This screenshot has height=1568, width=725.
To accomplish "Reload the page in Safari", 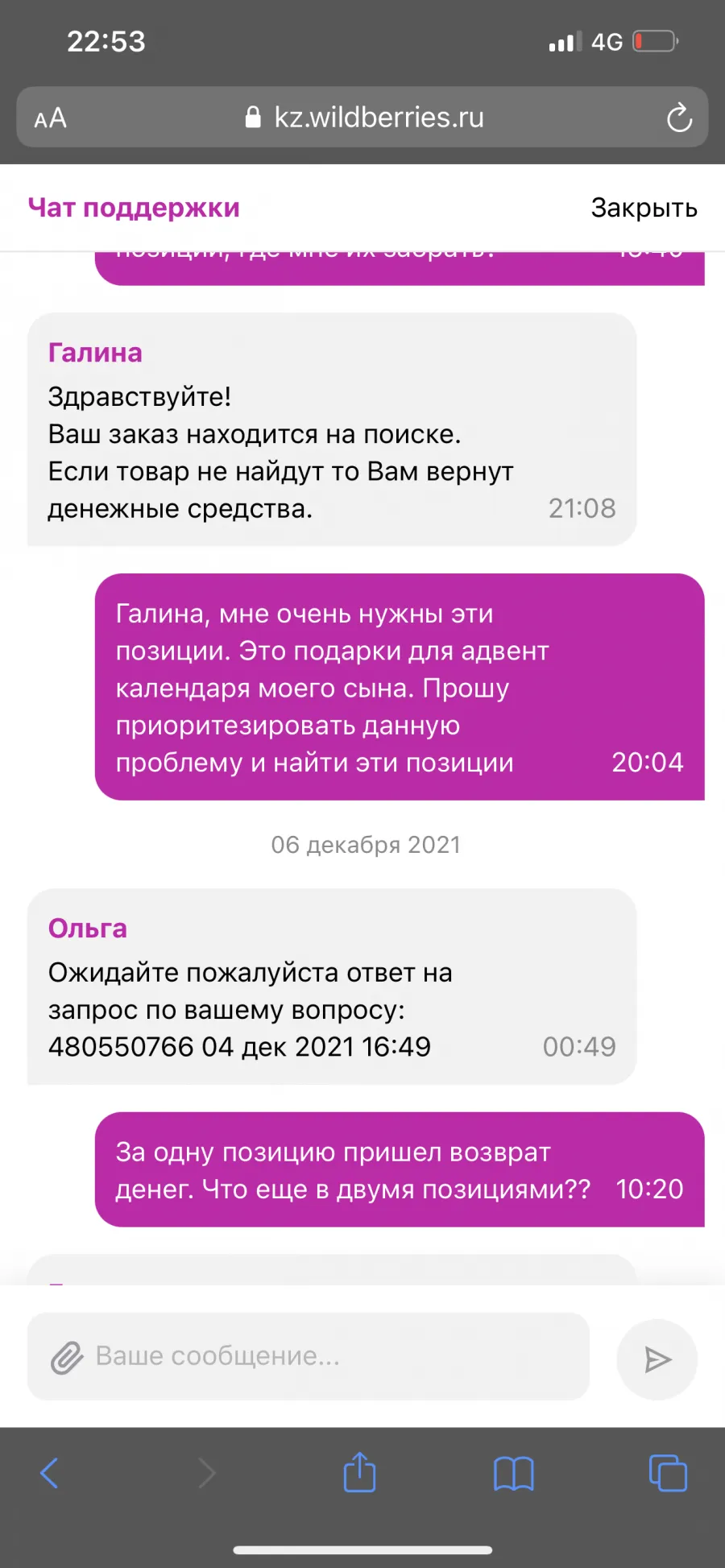I will tap(679, 118).
